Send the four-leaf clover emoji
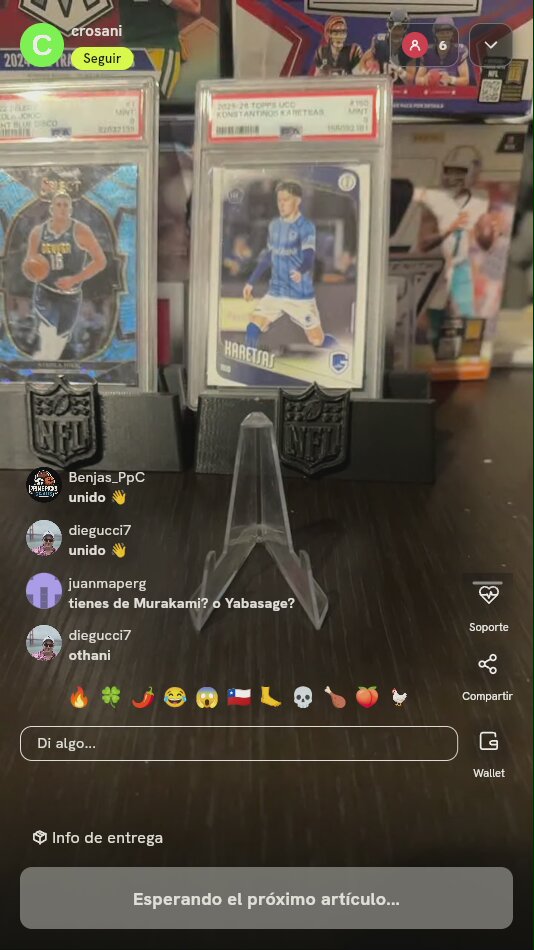This screenshot has height=950, width=534. [x=111, y=697]
